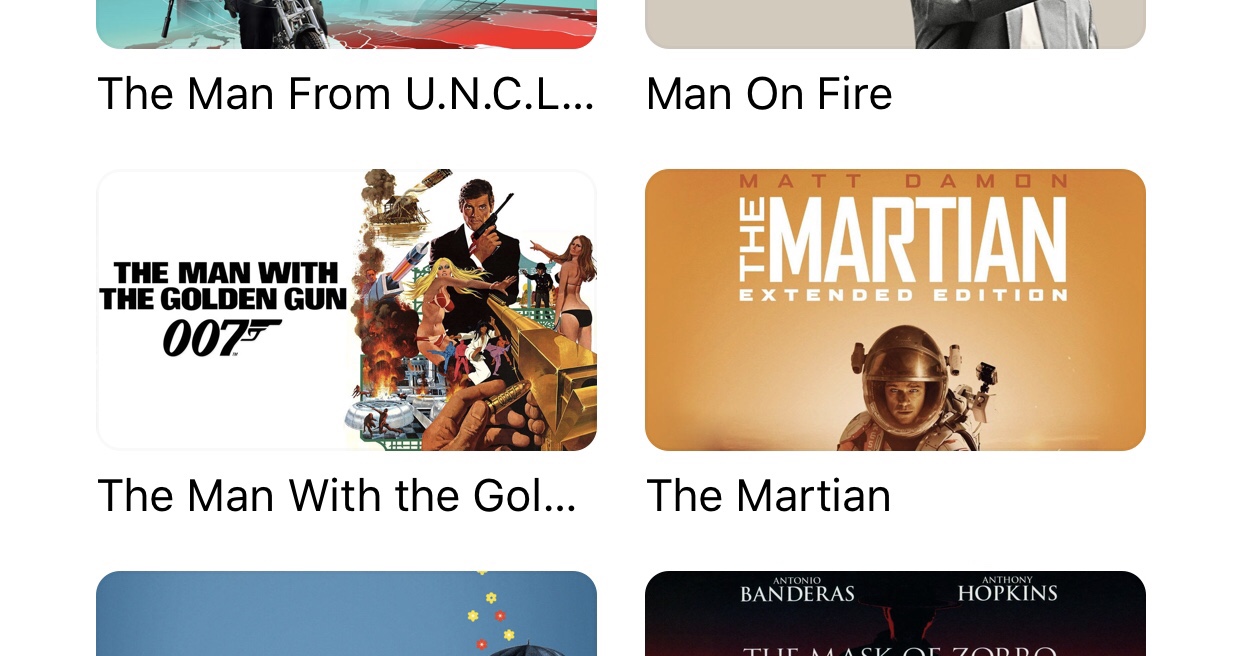Open the Man On Fire movie
The image size is (1242, 656).
pyautogui.click(x=894, y=24)
